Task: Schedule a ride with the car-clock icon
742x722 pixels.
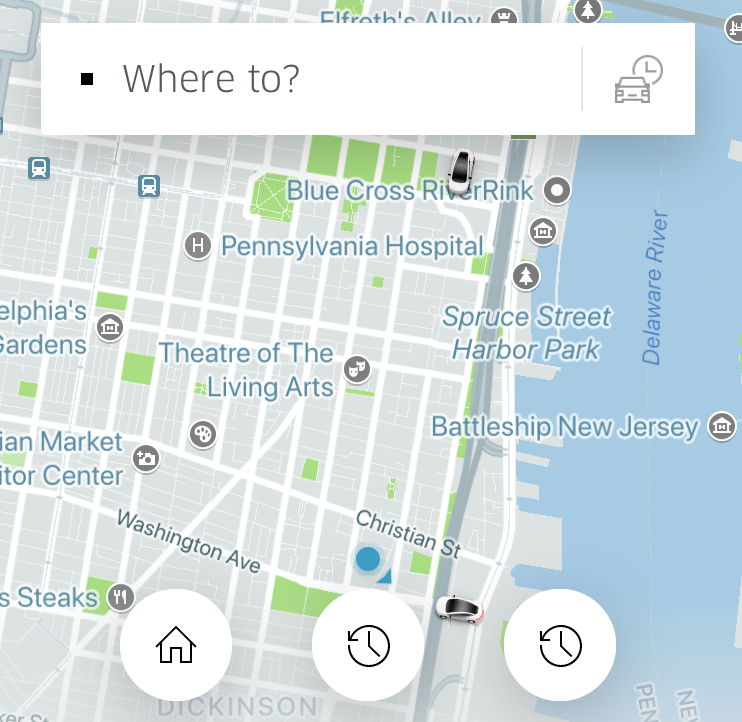Action: coord(638,80)
